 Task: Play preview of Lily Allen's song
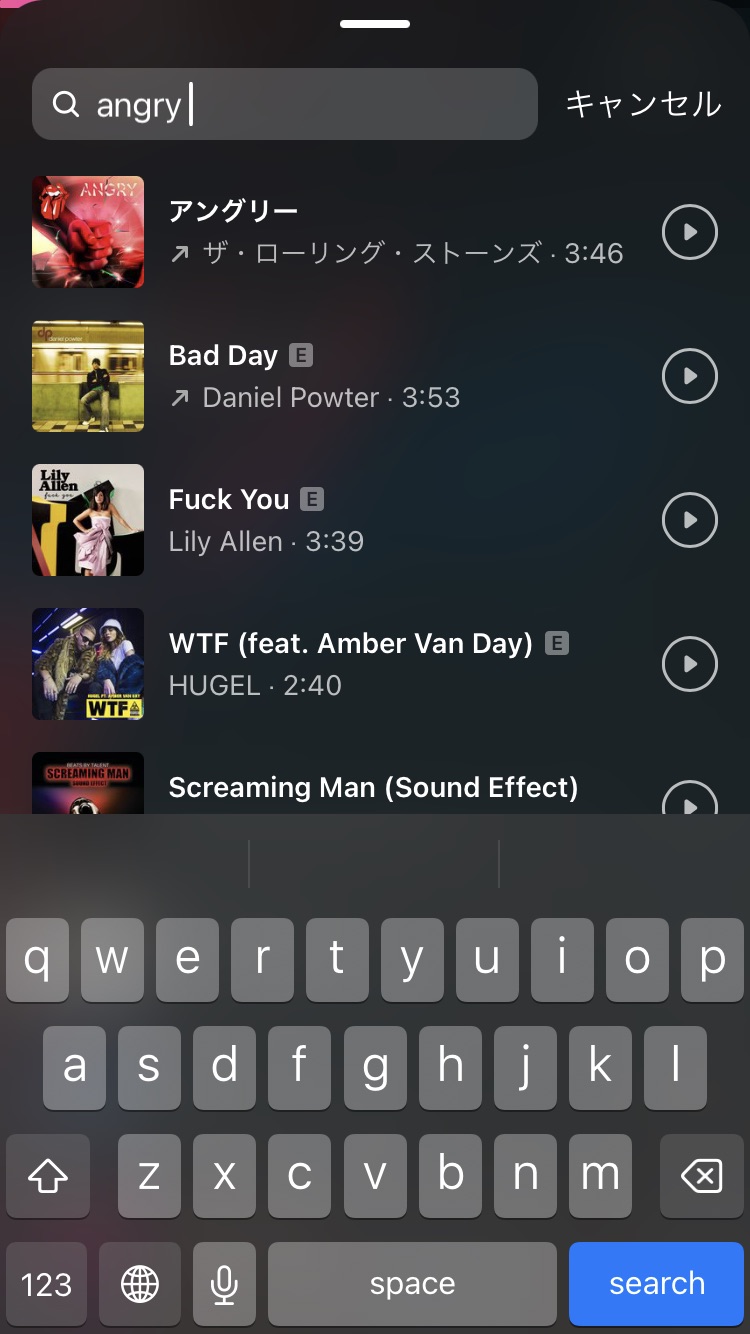pyautogui.click(x=690, y=520)
